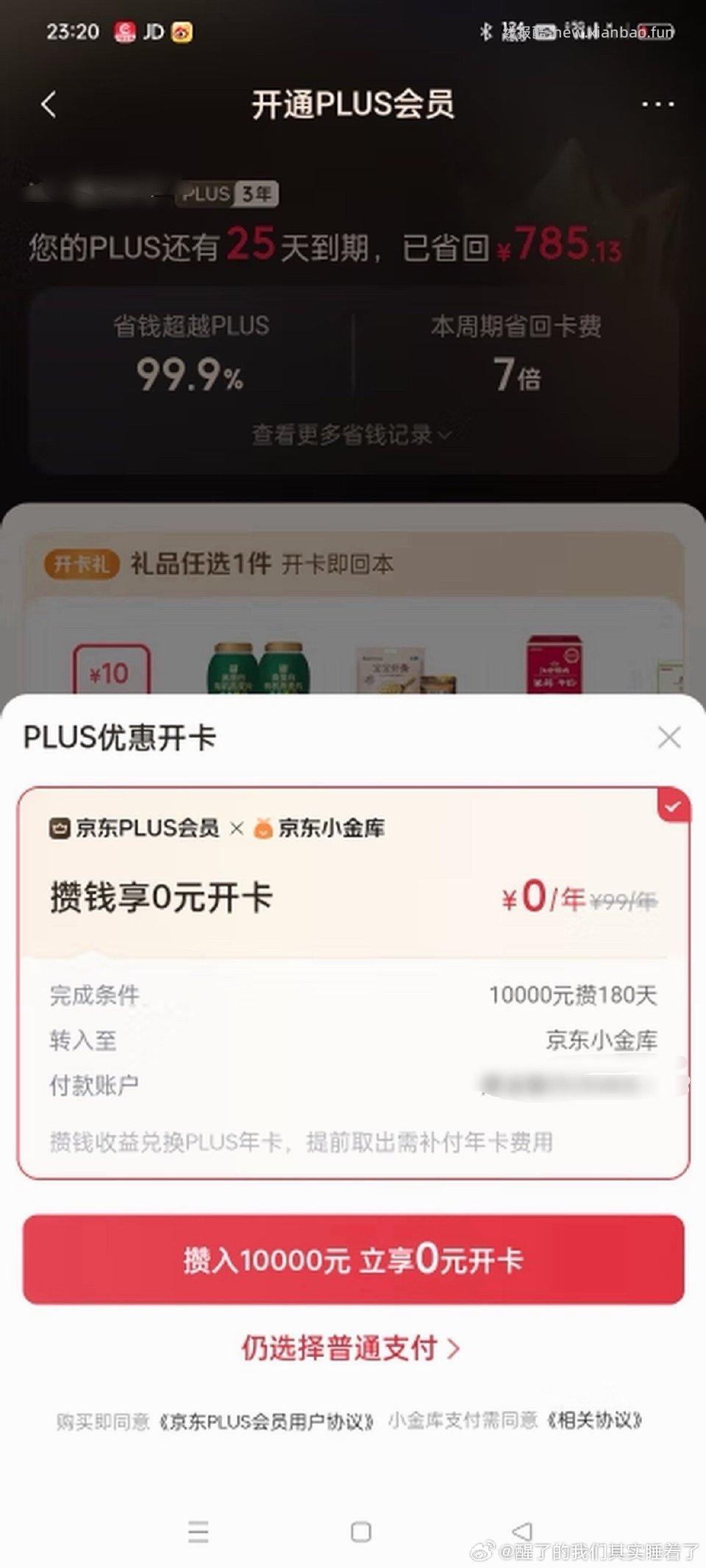
Task: Close the PLUS优惠开卡 panel
Action: click(668, 738)
